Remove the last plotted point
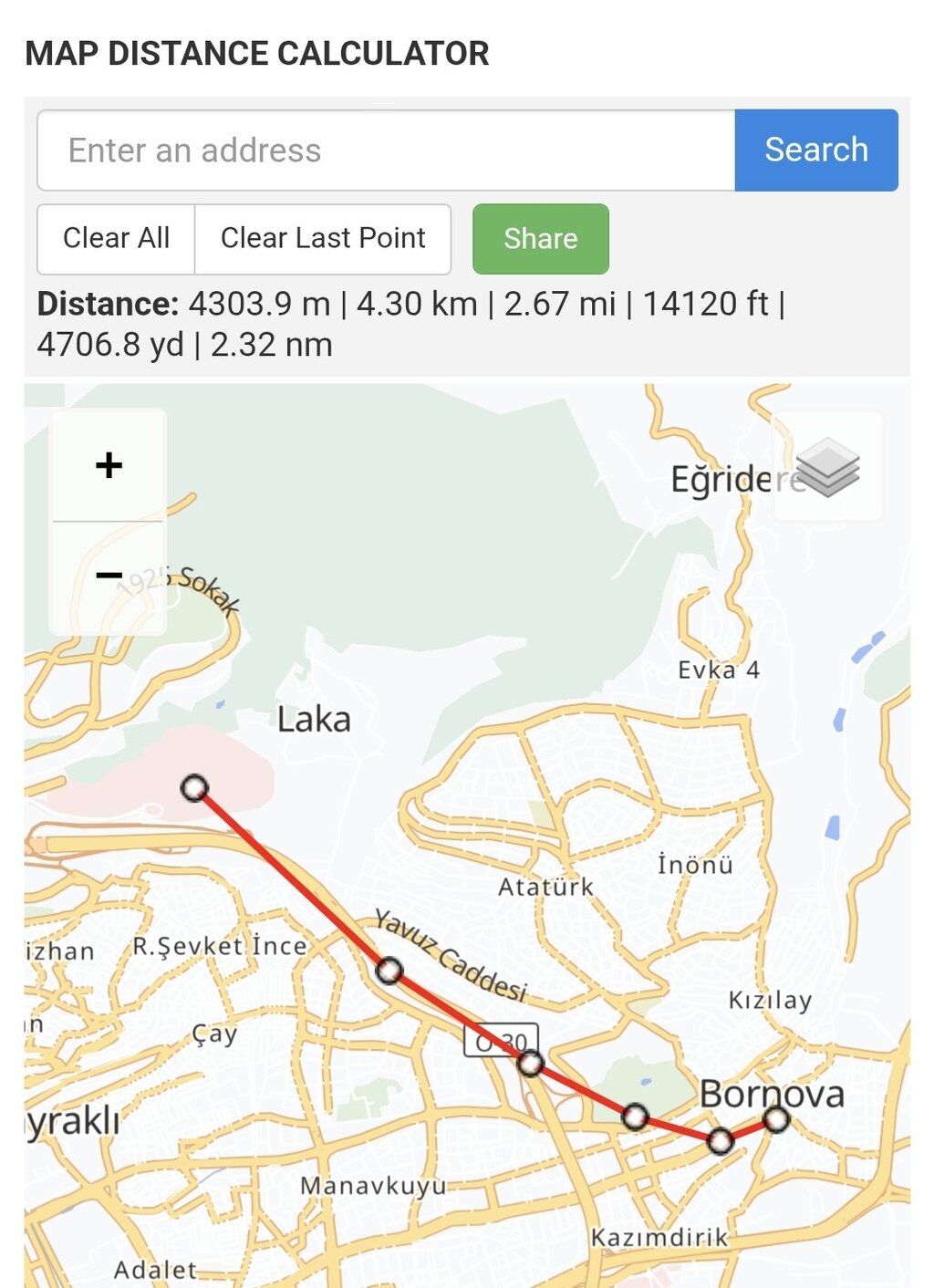934x1288 pixels. click(323, 238)
